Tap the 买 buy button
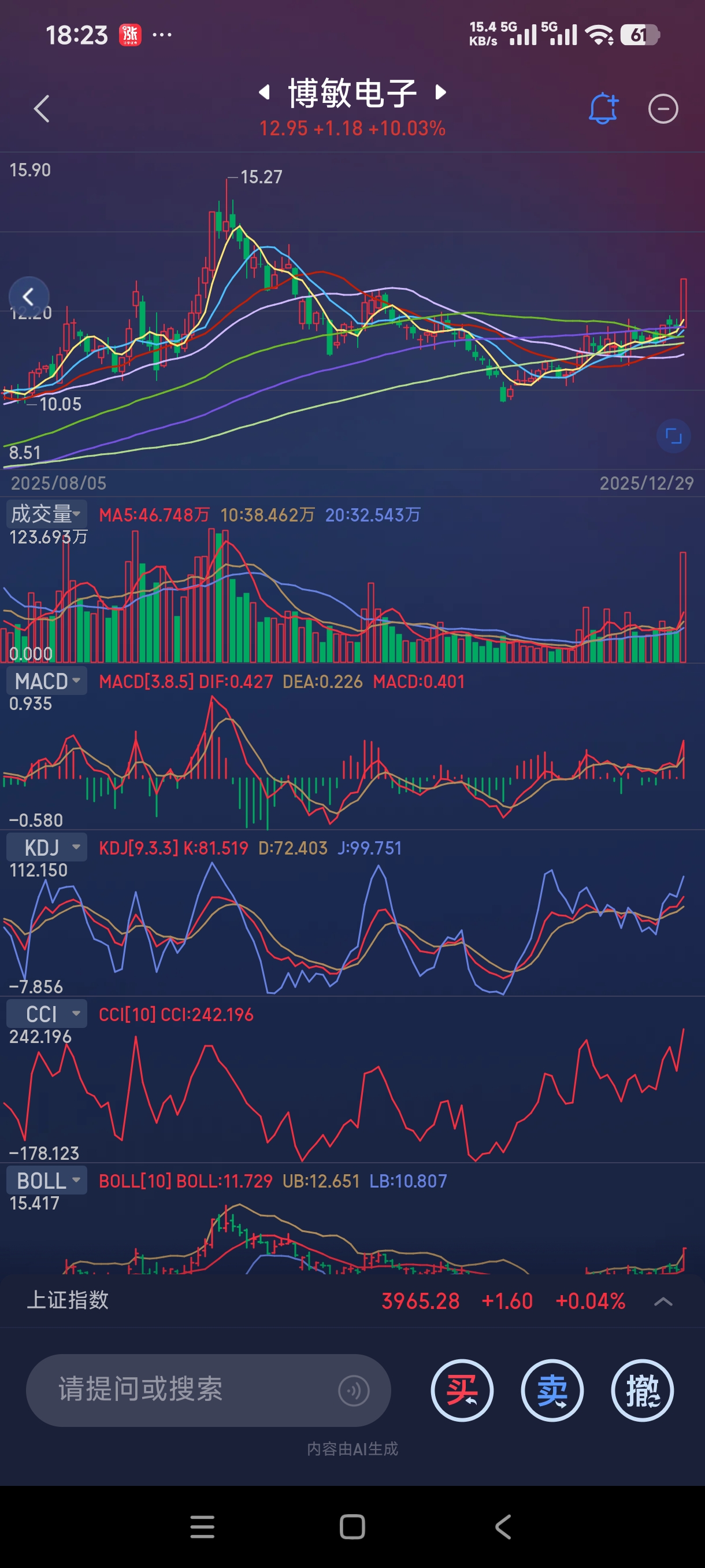This screenshot has width=705, height=1568. [x=462, y=1391]
